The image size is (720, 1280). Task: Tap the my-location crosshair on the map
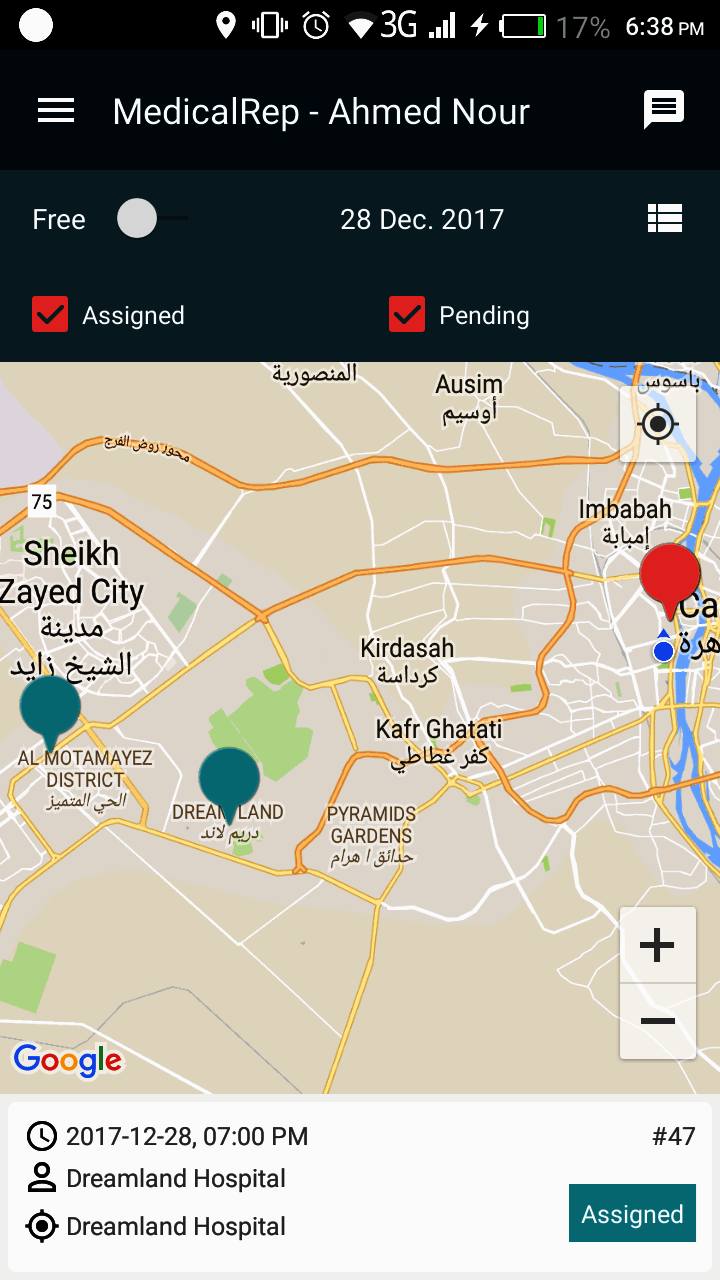(x=659, y=424)
